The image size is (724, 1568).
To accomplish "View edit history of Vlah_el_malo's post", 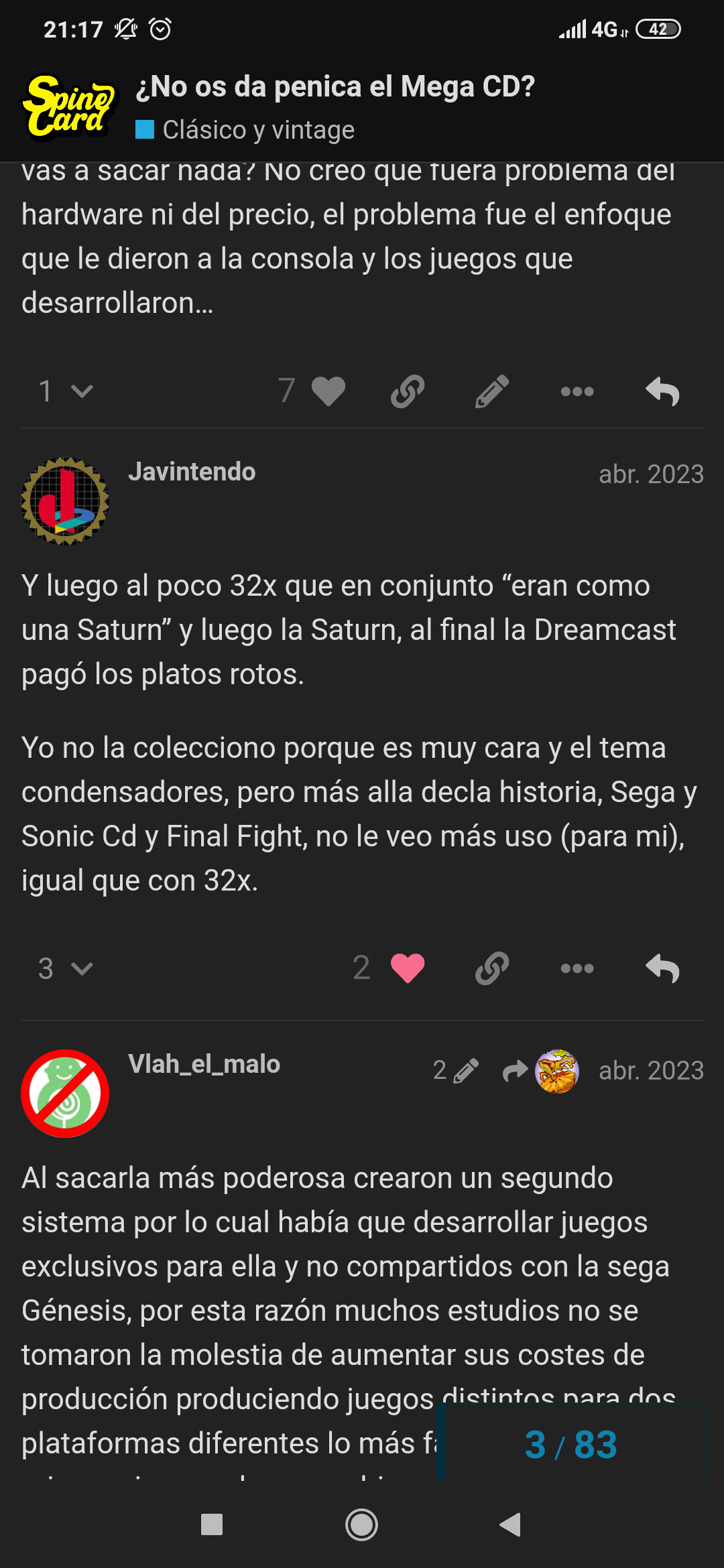I will pos(456,1071).
